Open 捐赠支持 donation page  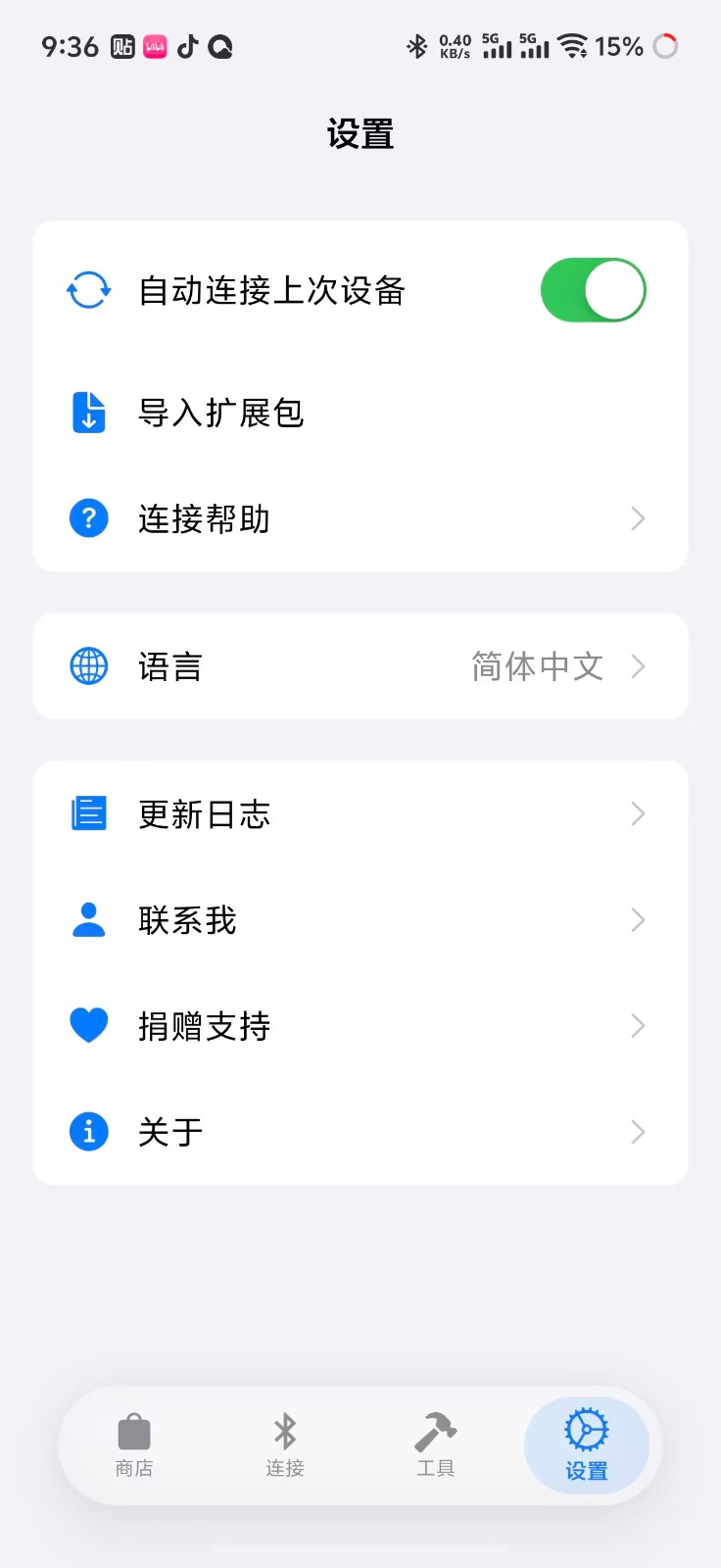click(x=360, y=1026)
